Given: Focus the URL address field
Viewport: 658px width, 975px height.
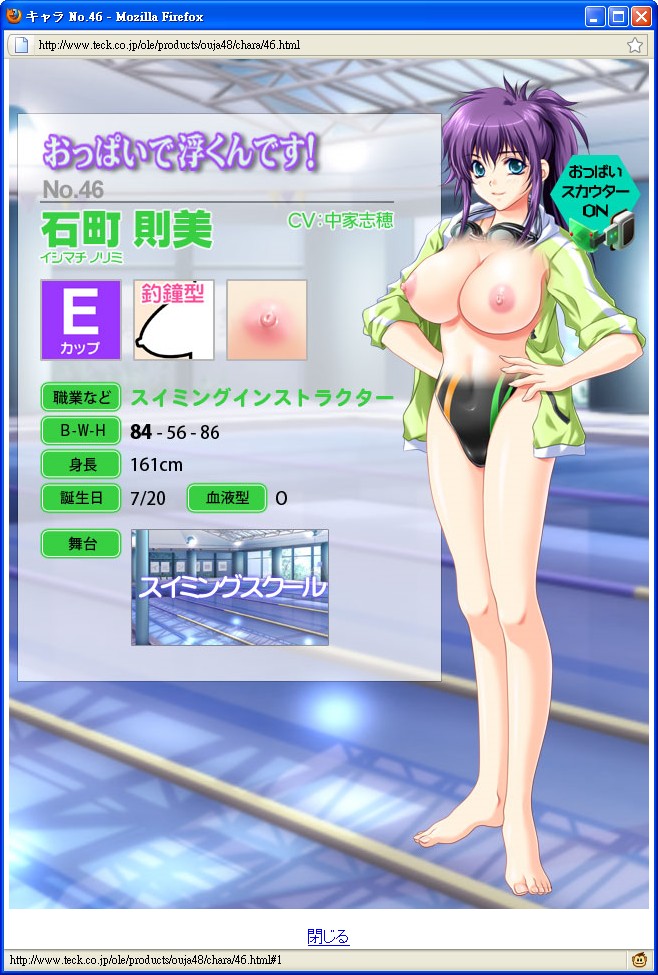Looking at the screenshot, I should tap(300, 45).
